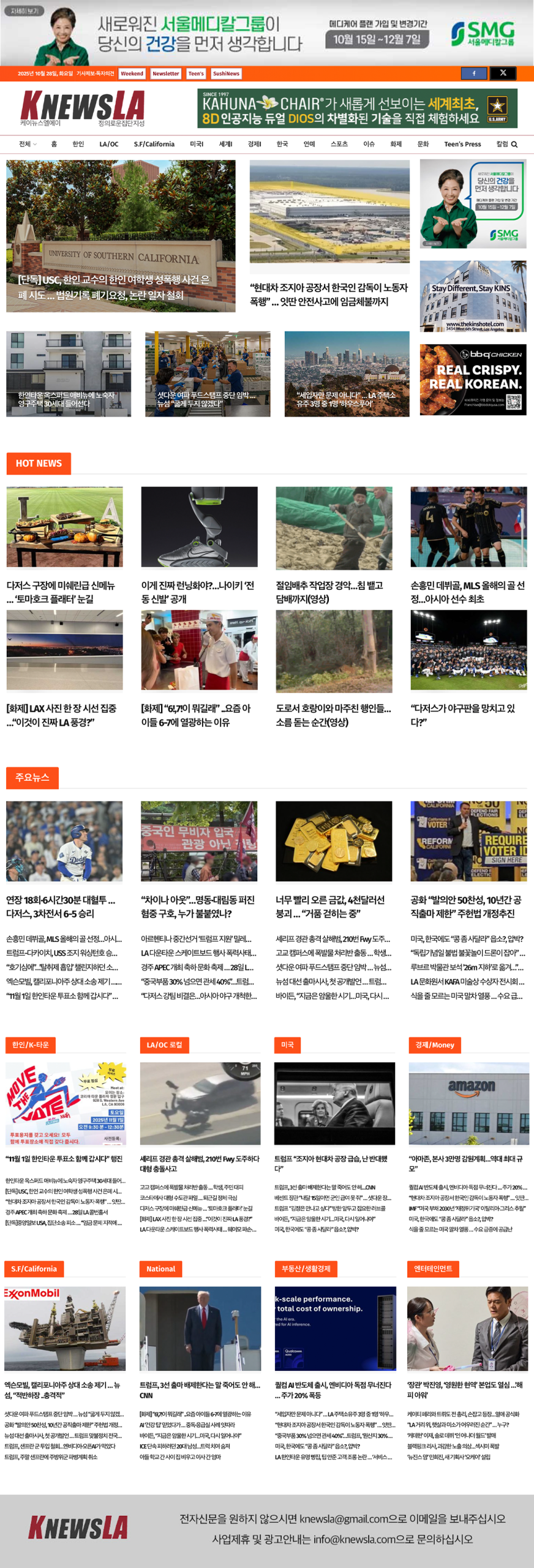This screenshot has width=534, height=1568.
Task: Open the X (Twitter) button
Action: click(503, 73)
